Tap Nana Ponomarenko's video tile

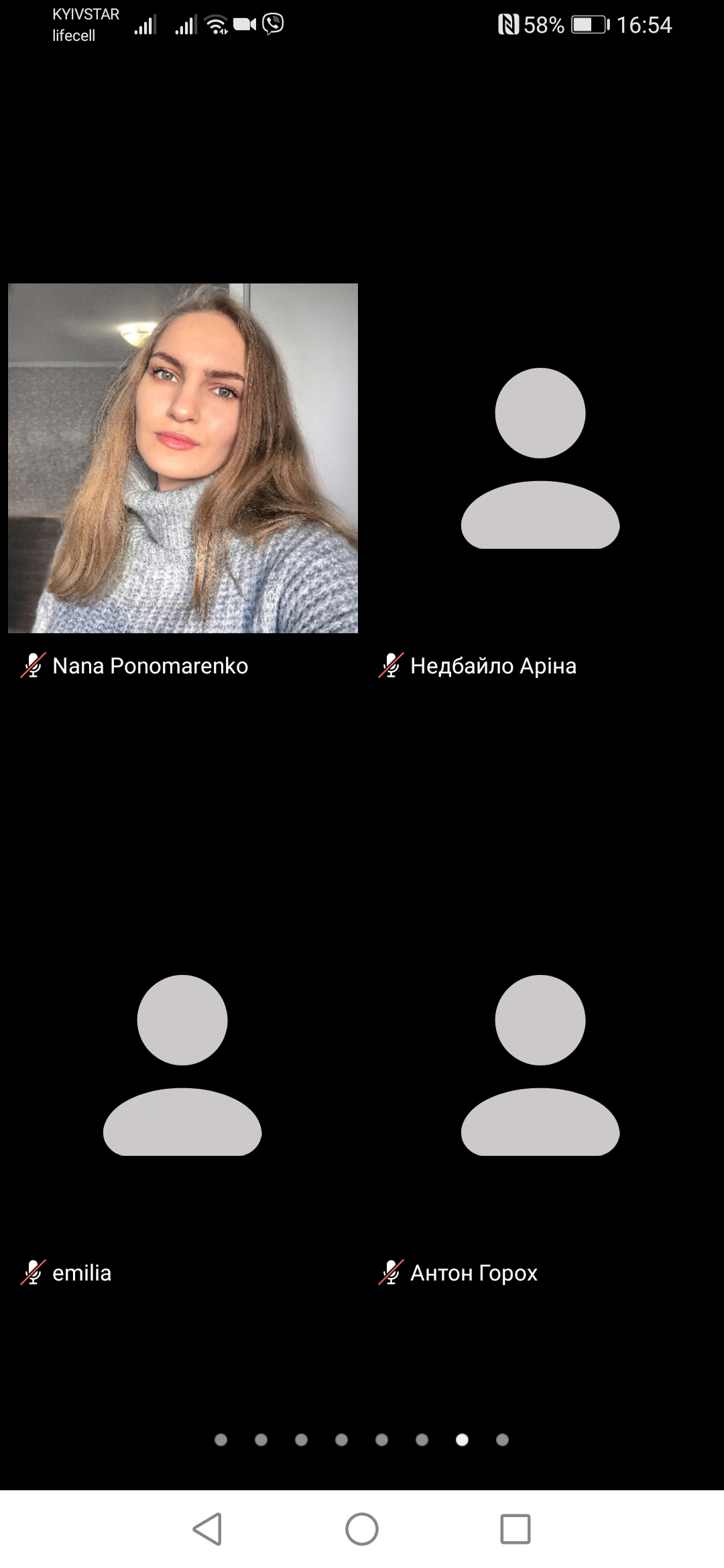click(182, 458)
